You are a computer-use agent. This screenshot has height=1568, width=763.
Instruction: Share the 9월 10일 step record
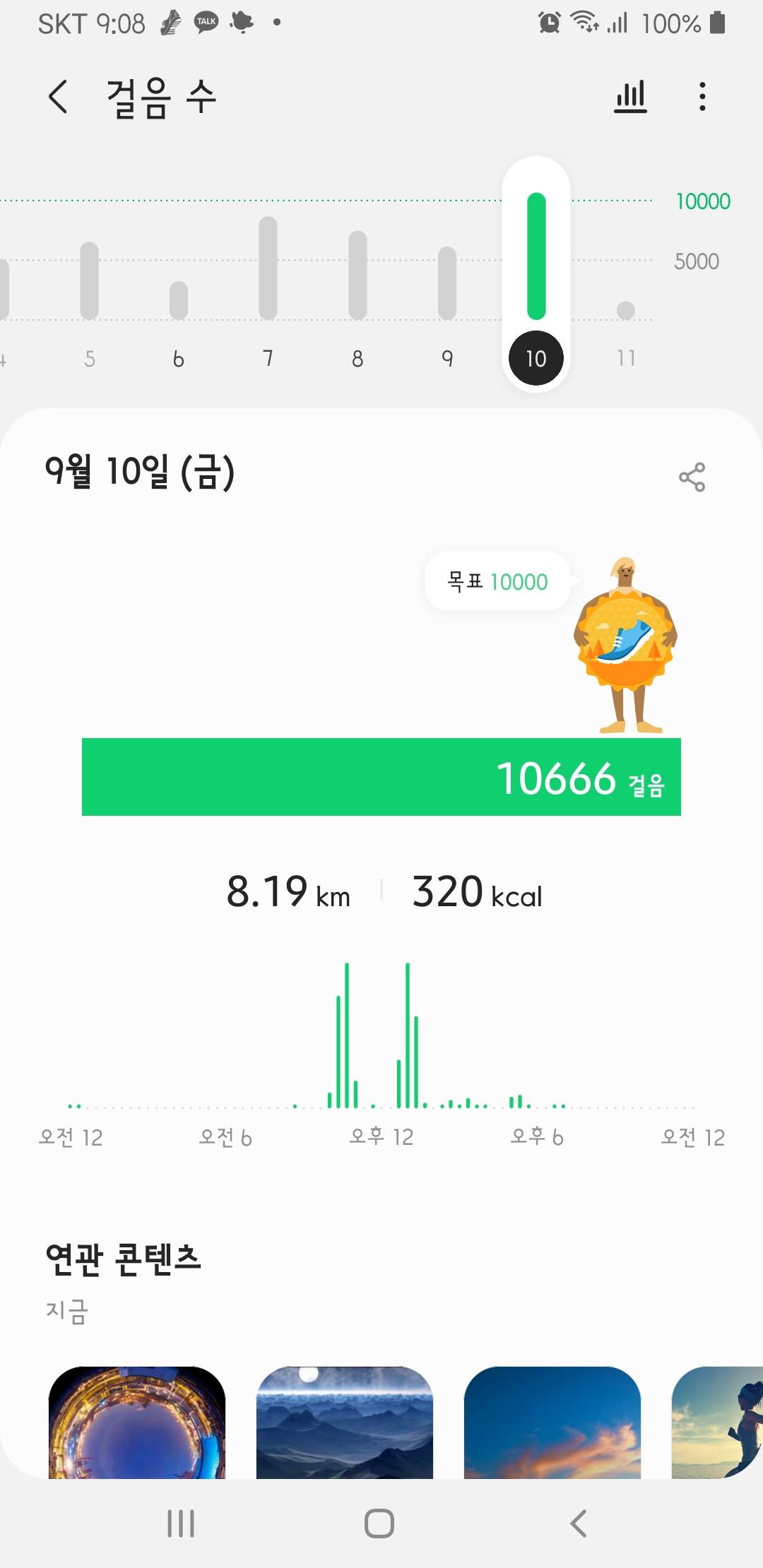(x=692, y=477)
